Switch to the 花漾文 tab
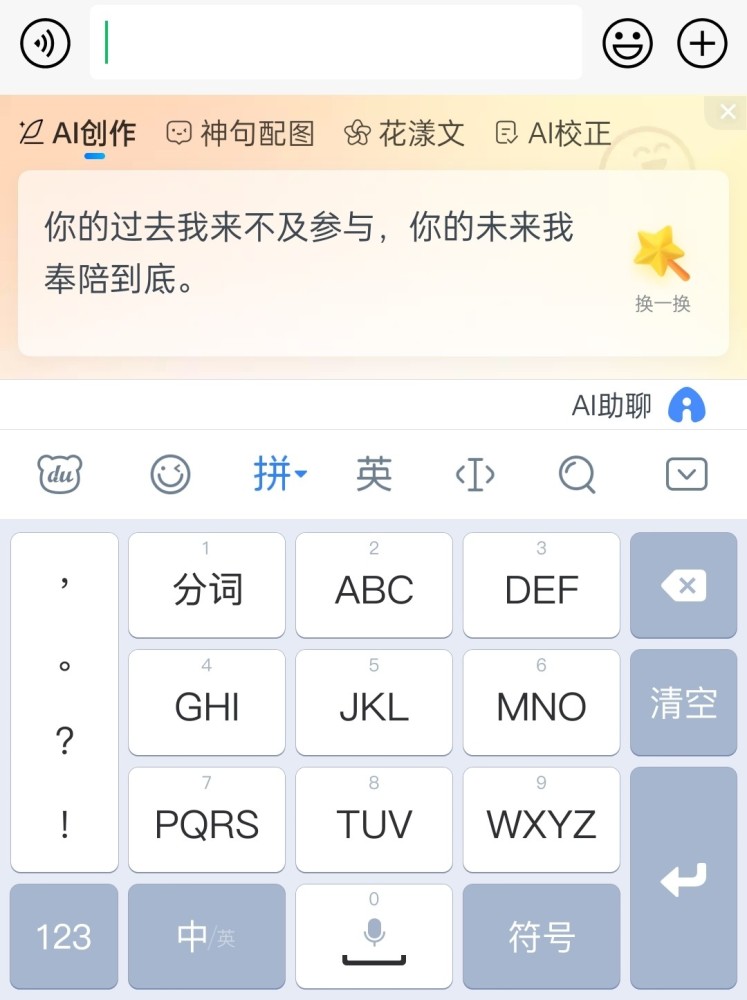Screen dimensions: 747x1000 point(405,133)
